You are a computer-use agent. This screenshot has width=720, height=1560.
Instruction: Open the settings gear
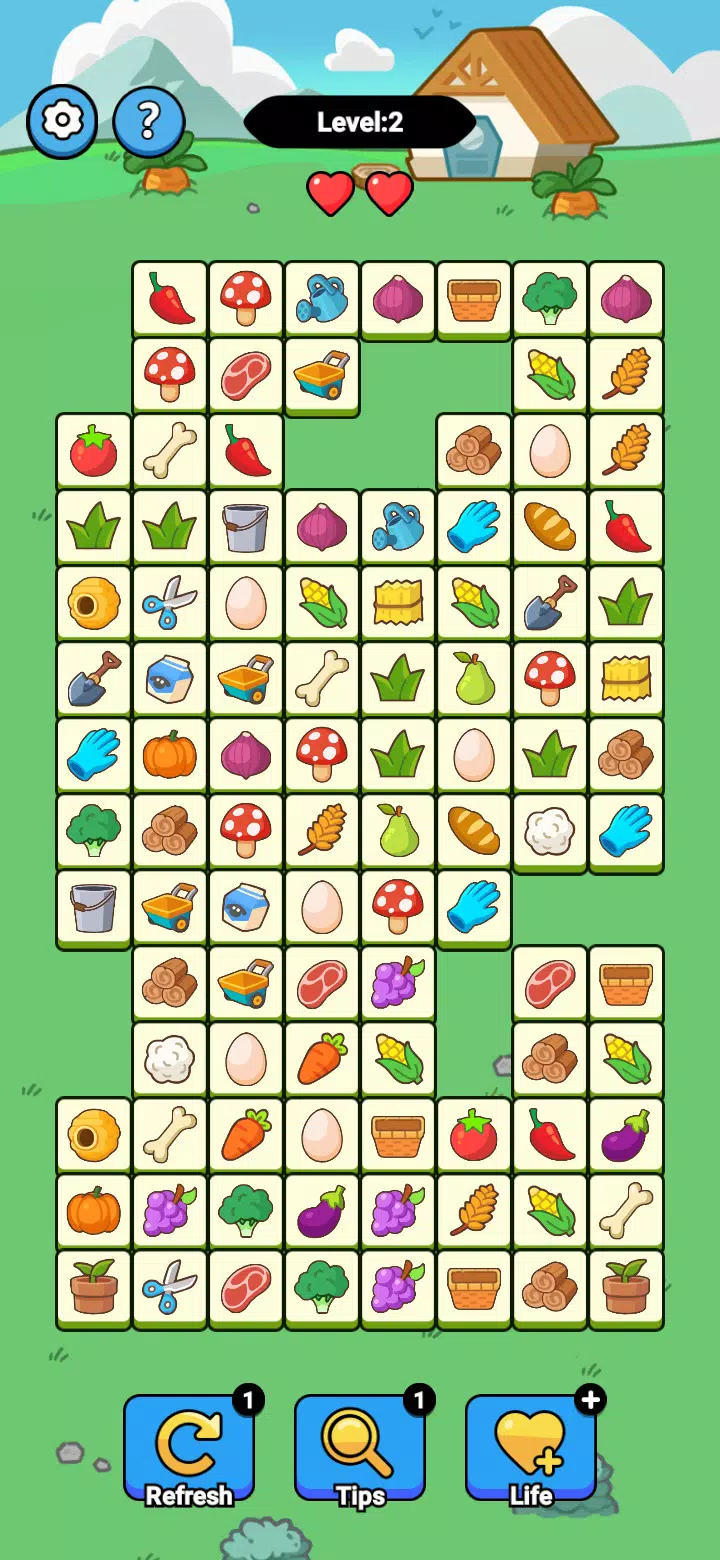(x=62, y=121)
